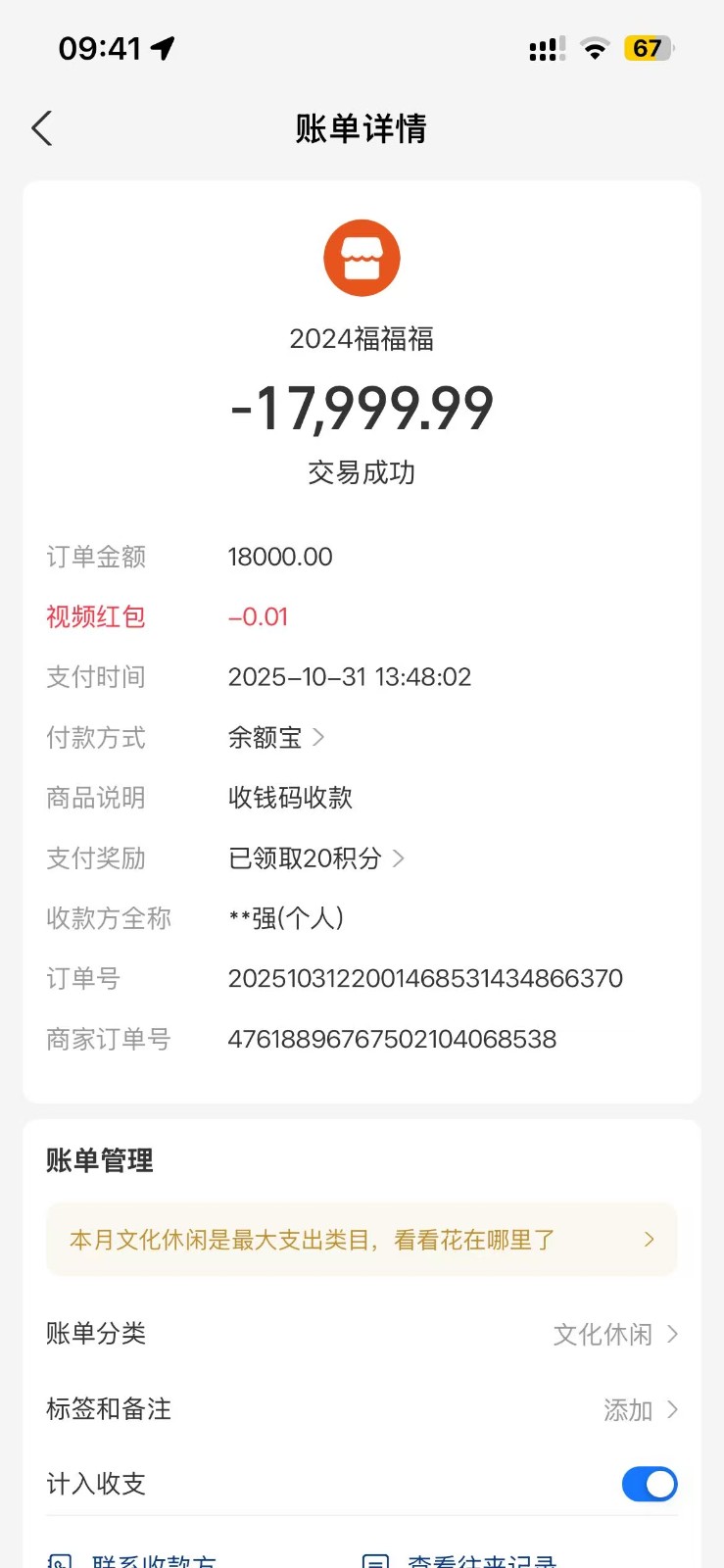724x1568 pixels.
Task: Open the 本月文化休闲是最大支出类目 banner
Action: [x=362, y=1240]
